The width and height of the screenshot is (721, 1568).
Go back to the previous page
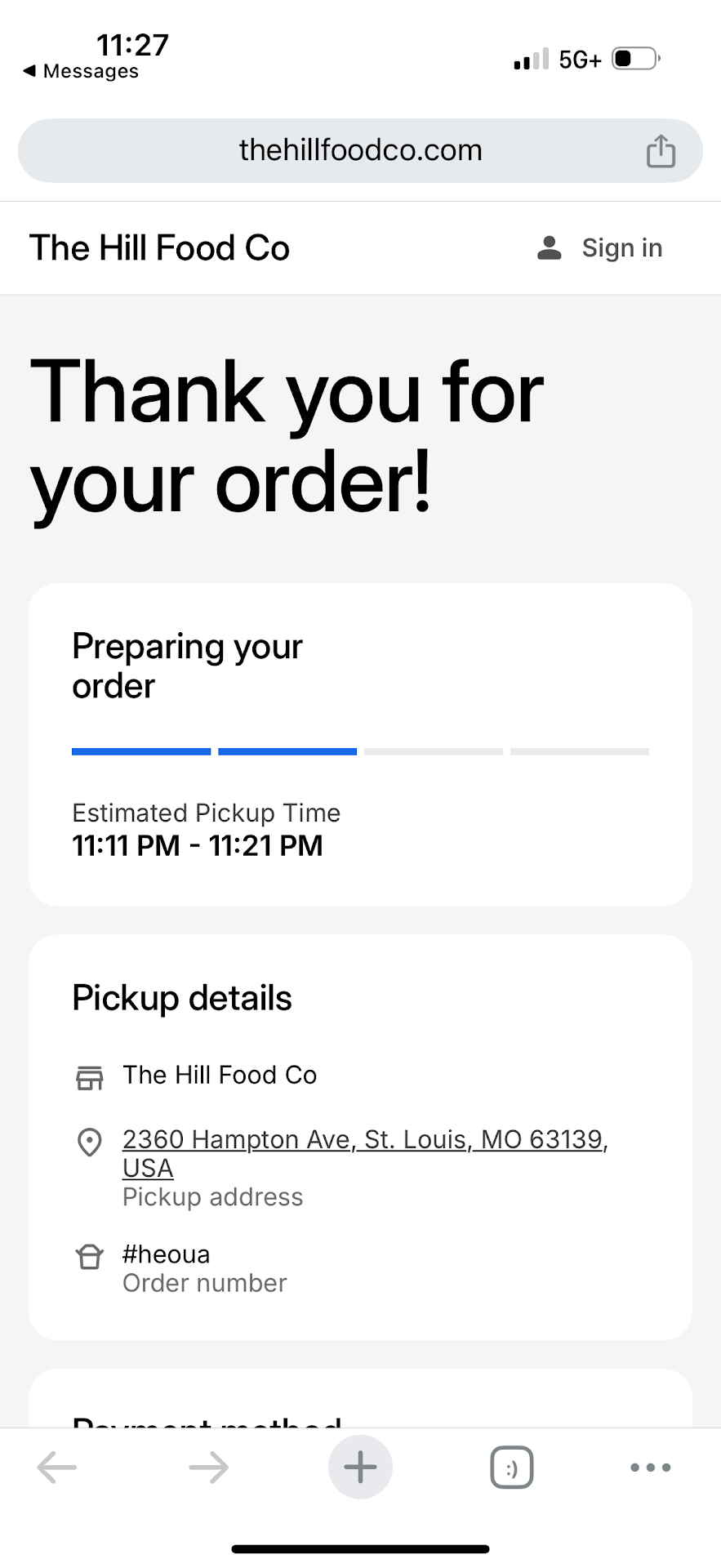tap(57, 1468)
